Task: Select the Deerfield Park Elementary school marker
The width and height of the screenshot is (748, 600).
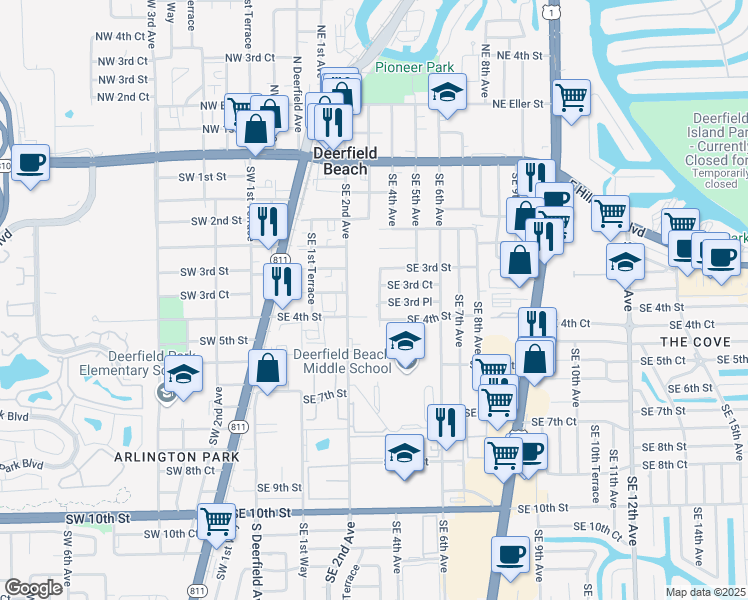Action: [183, 375]
